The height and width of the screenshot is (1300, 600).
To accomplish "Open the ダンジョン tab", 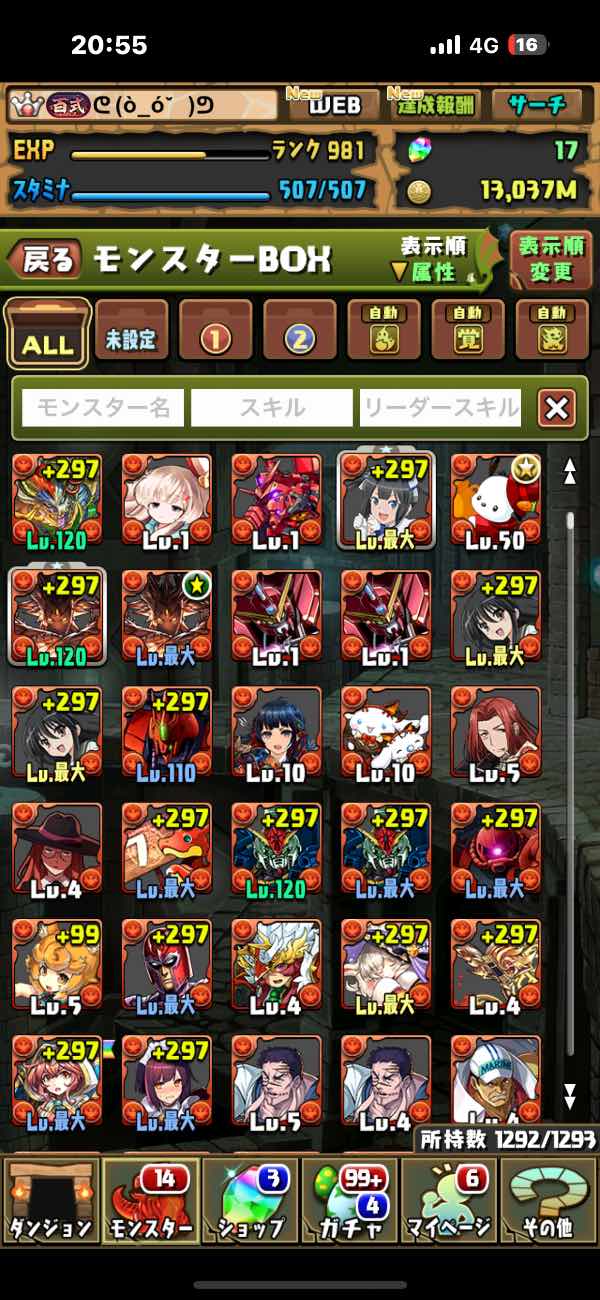I will pyautogui.click(x=50, y=1200).
